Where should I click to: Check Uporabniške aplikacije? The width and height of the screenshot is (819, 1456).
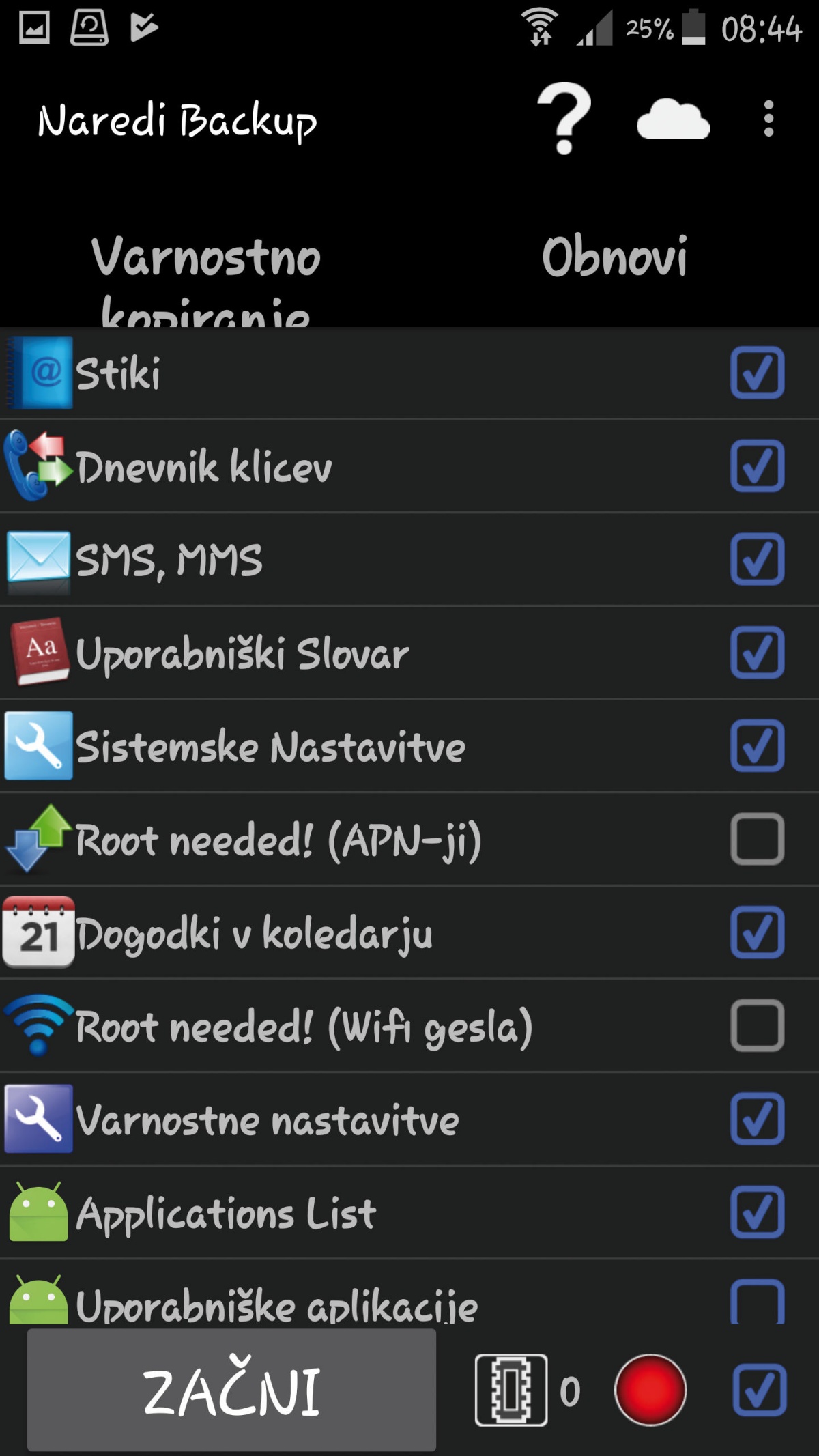pyautogui.click(x=757, y=1301)
